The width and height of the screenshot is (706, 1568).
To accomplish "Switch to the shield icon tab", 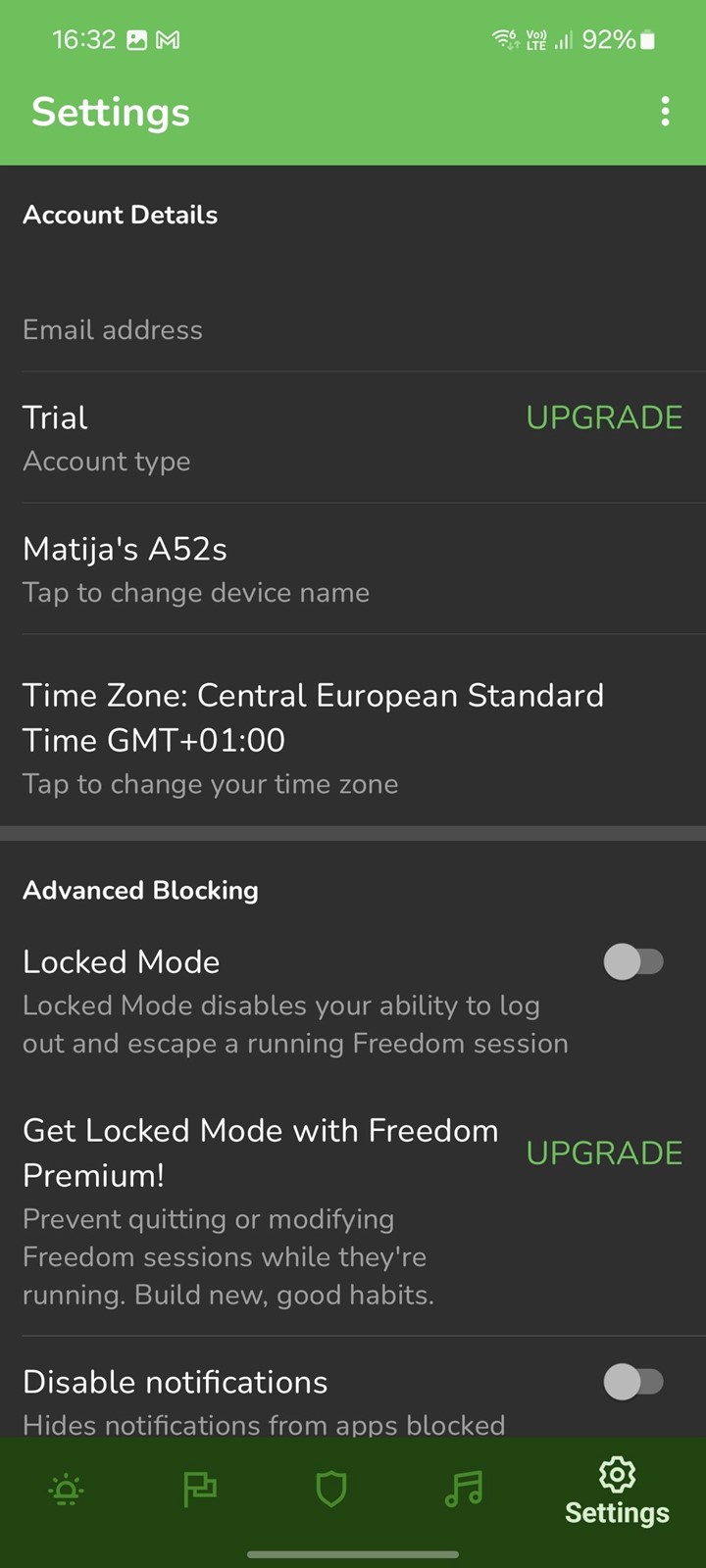I will pos(331,1492).
